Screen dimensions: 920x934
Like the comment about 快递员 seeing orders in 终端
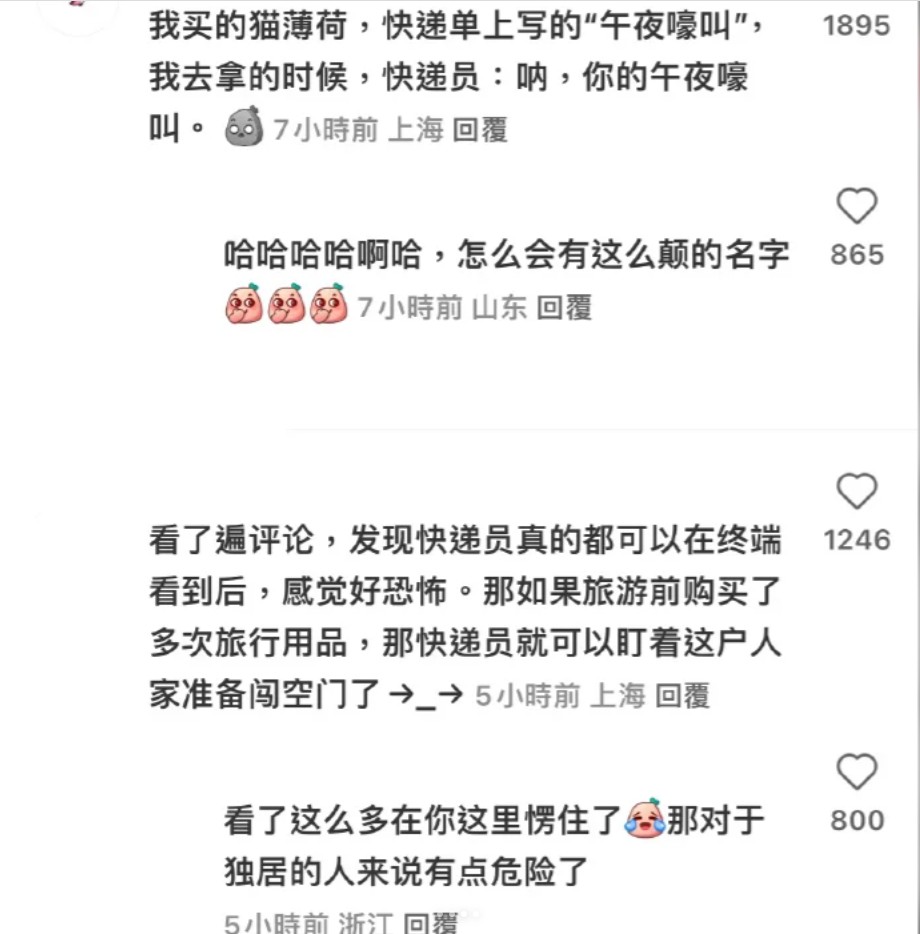(856, 492)
